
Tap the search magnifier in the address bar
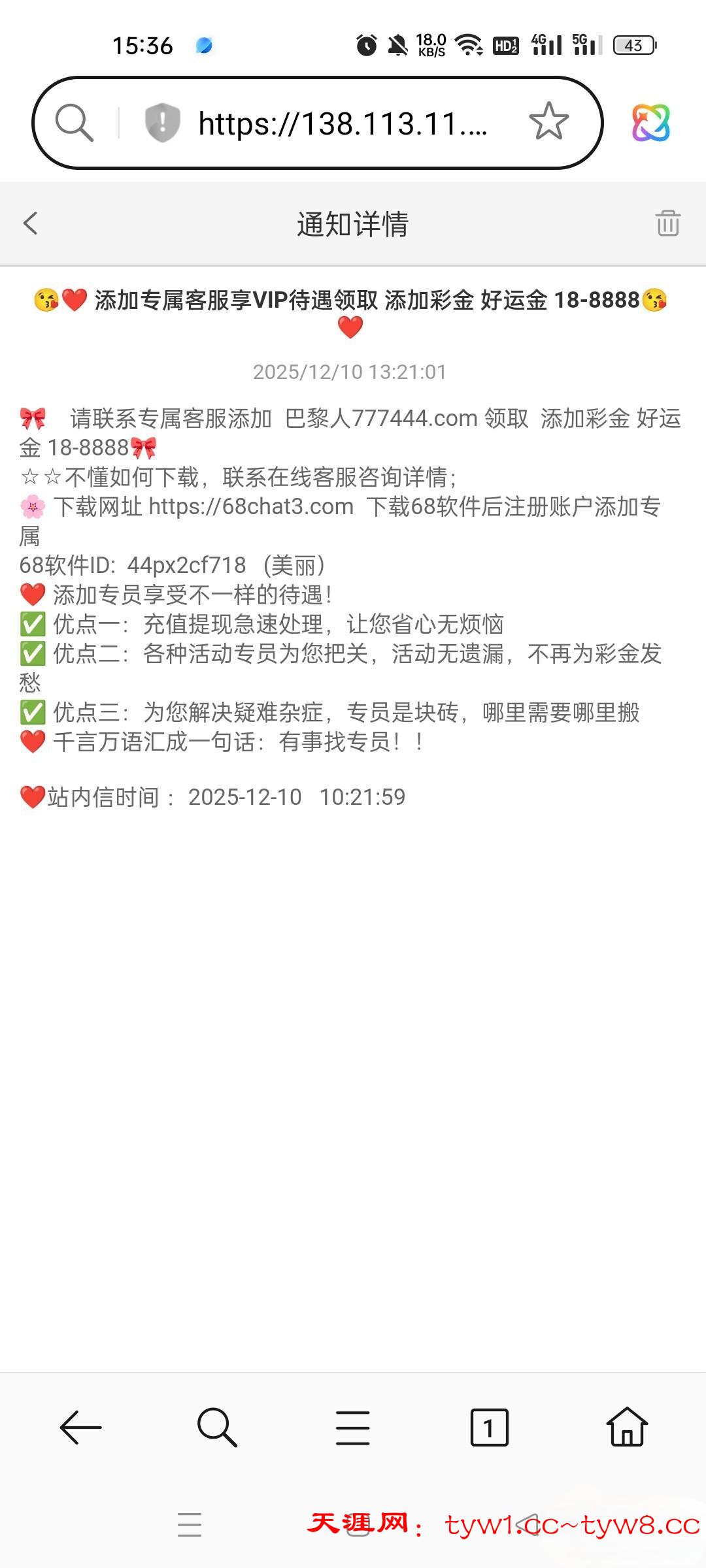74,122
